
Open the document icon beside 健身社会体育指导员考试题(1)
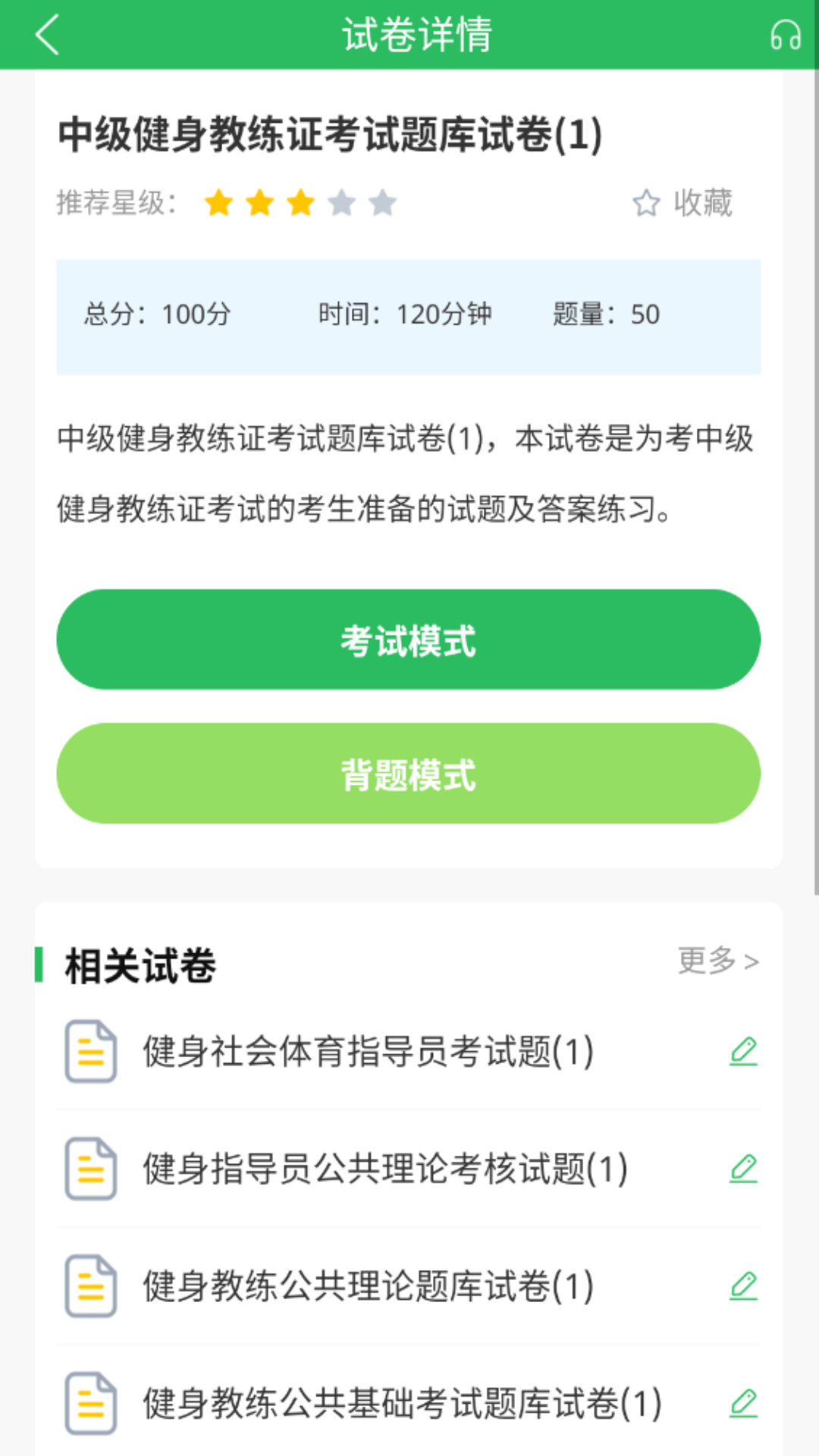click(x=90, y=1052)
